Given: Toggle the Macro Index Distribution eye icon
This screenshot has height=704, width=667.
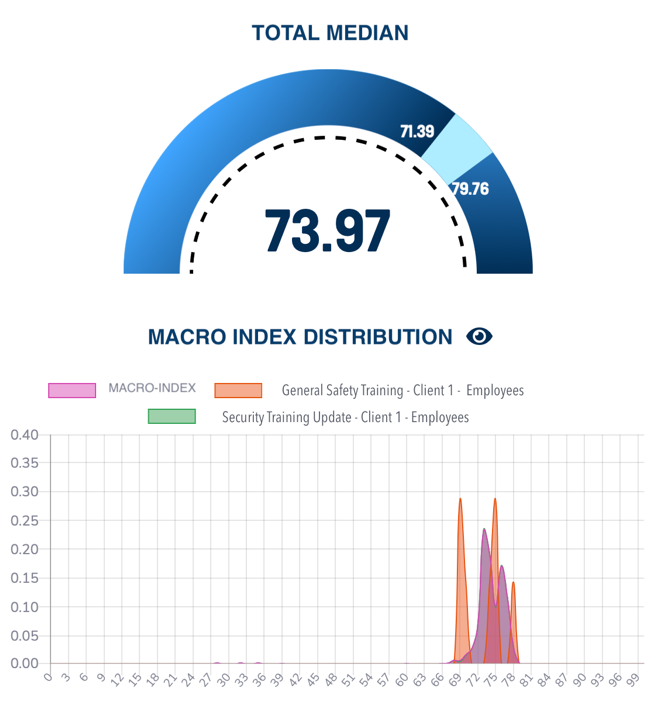Looking at the screenshot, I should pos(480,337).
